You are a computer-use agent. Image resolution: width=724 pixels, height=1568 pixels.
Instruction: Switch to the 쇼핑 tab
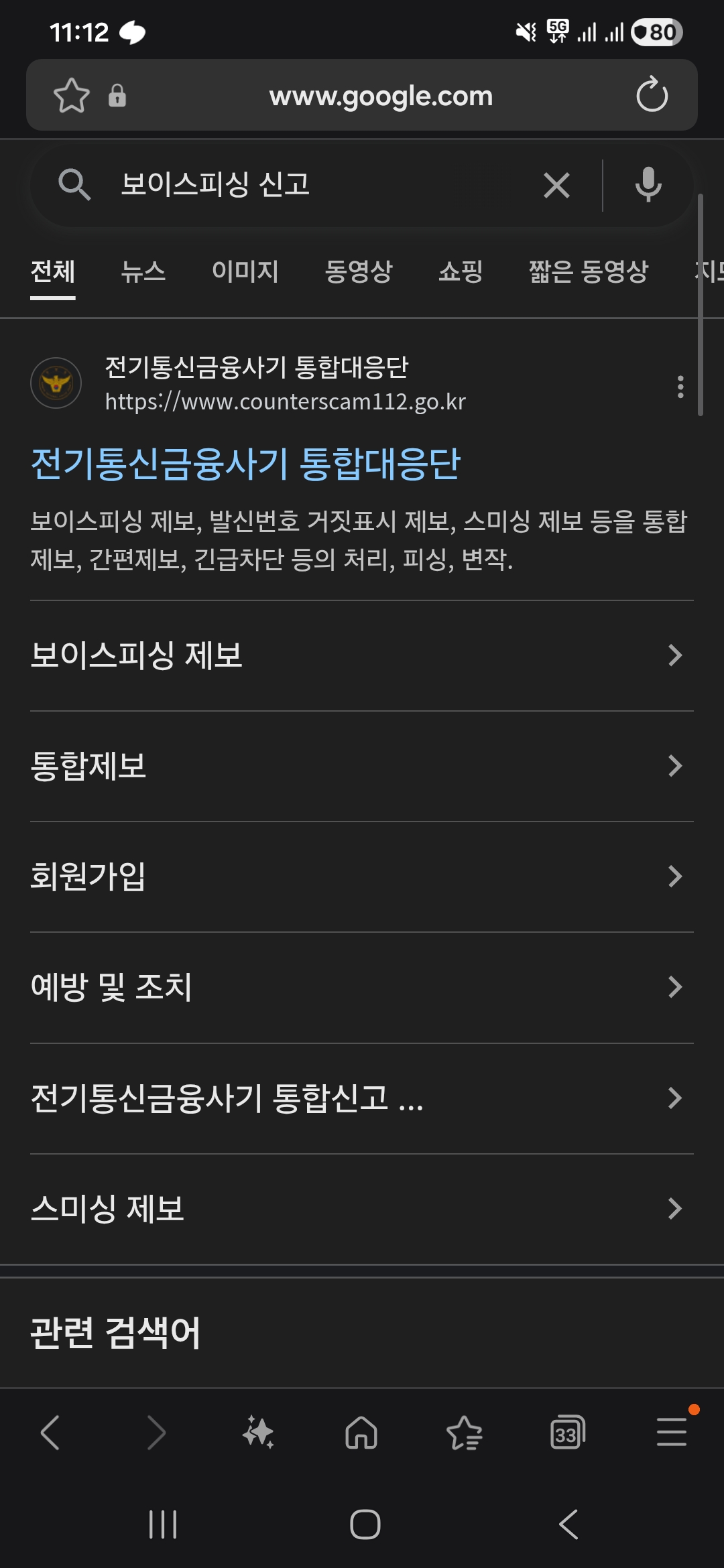[461, 272]
